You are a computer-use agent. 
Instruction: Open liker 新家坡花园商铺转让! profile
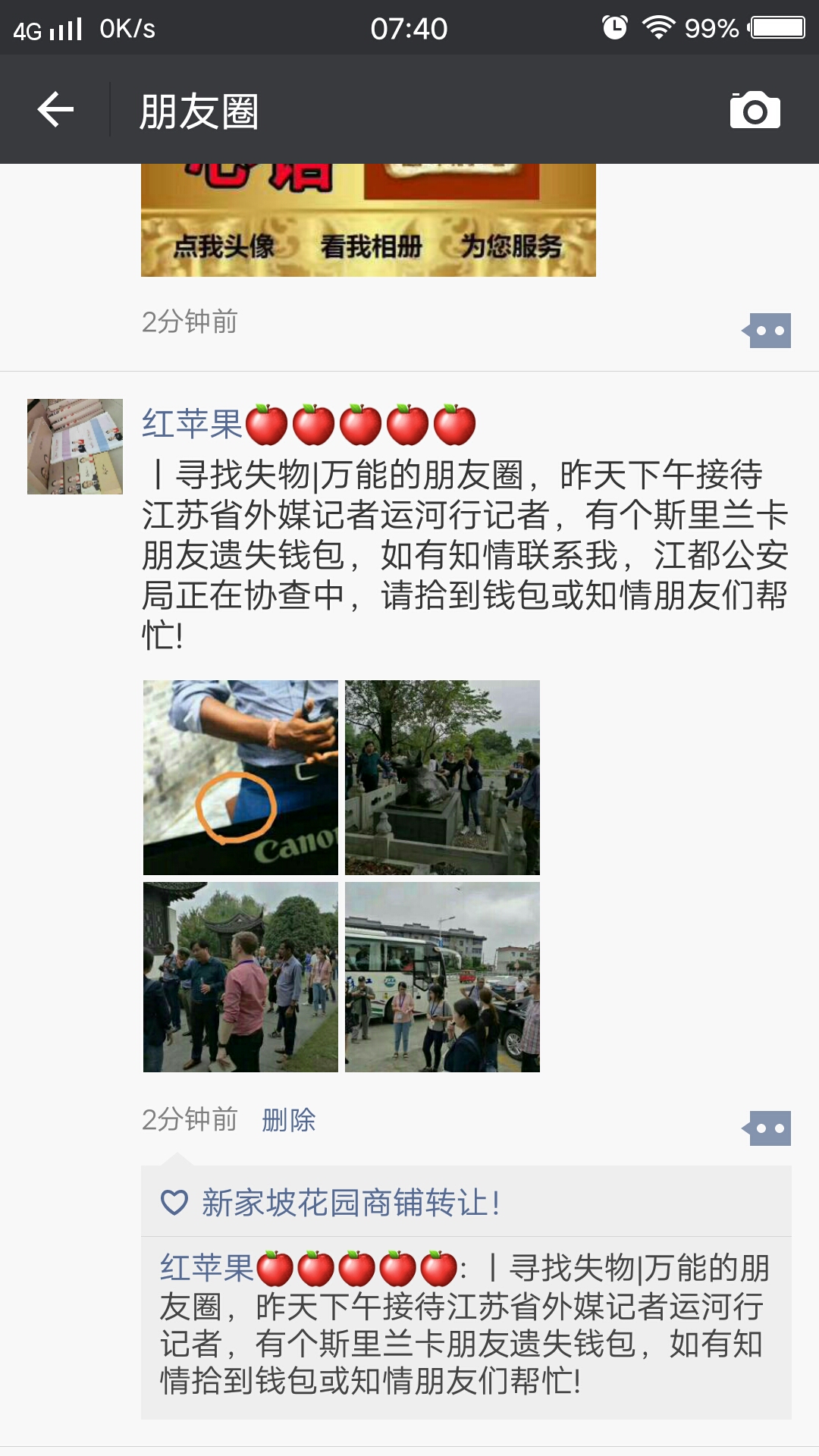coord(350,1203)
